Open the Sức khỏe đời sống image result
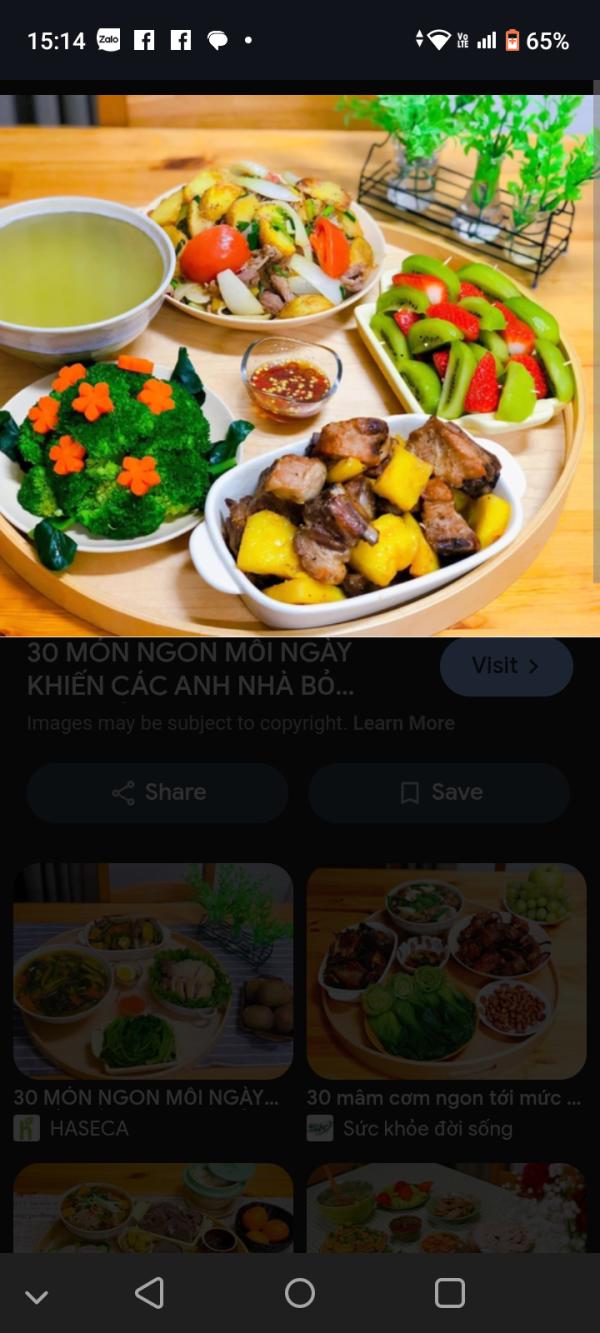 tap(446, 970)
